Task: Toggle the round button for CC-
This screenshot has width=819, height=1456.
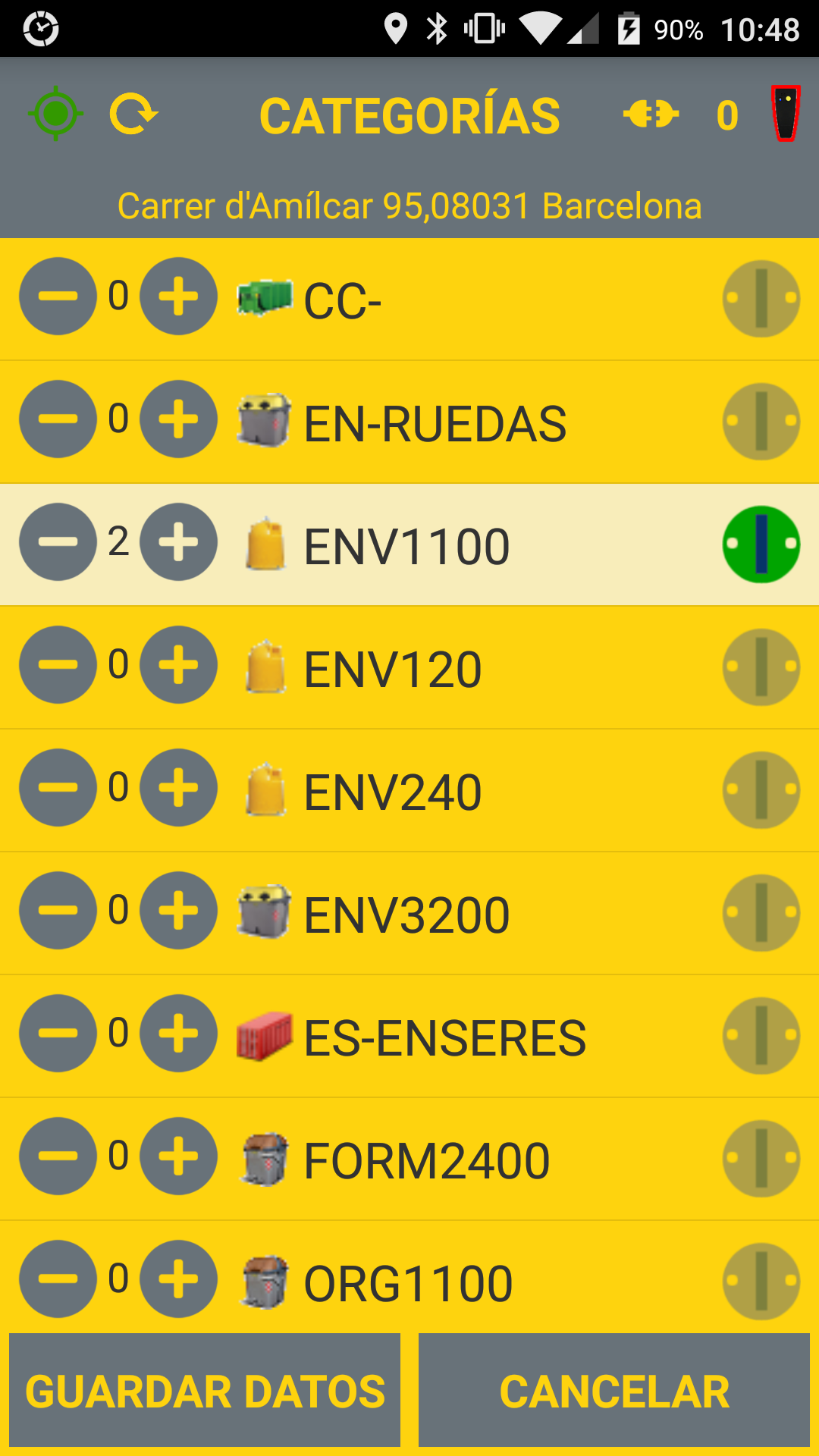Action: point(761,298)
